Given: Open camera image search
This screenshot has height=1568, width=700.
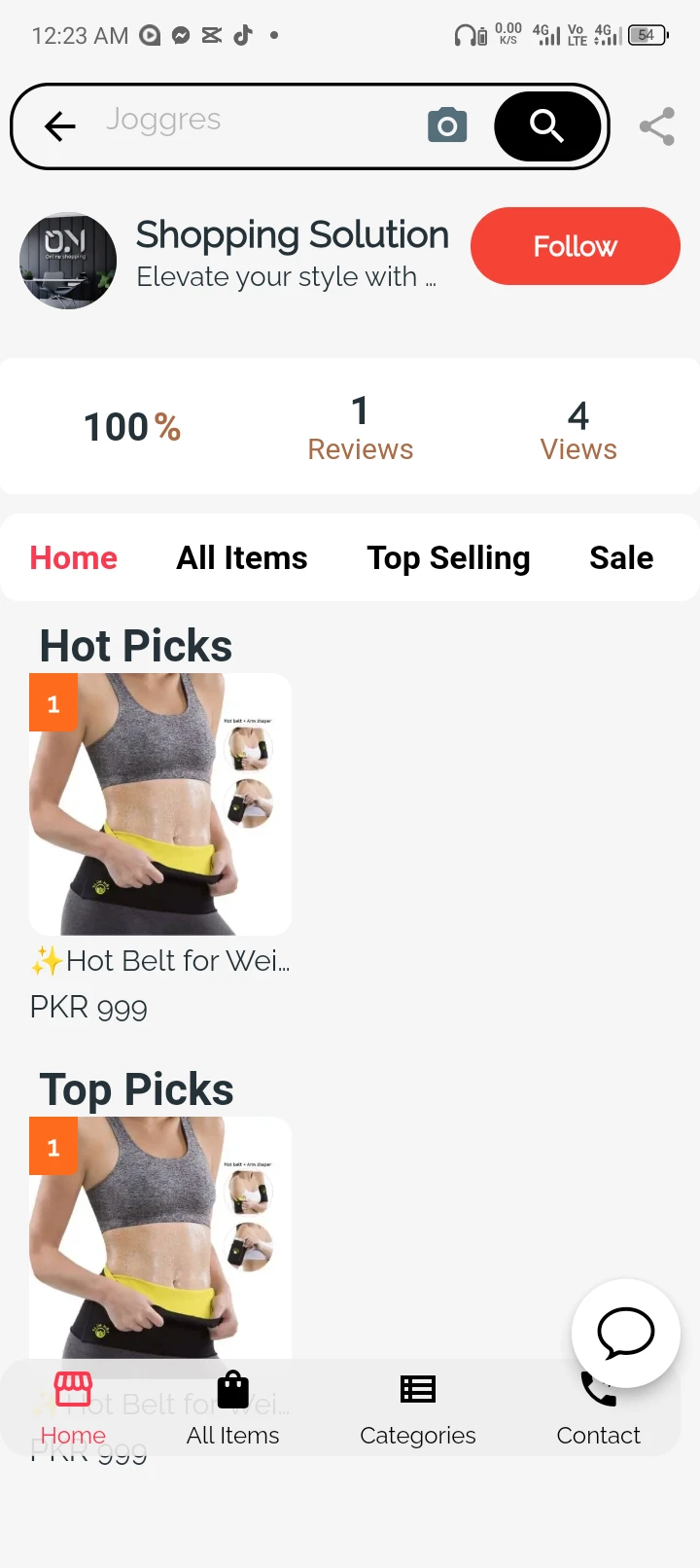Looking at the screenshot, I should click(447, 125).
